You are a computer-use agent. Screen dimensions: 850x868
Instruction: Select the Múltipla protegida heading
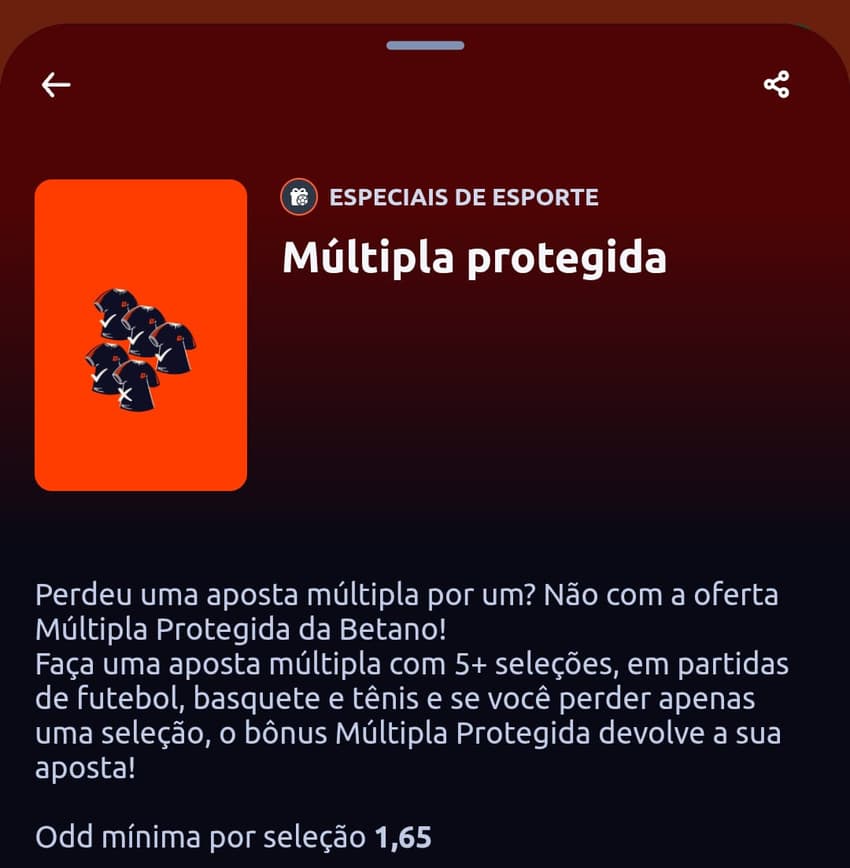pos(476,257)
